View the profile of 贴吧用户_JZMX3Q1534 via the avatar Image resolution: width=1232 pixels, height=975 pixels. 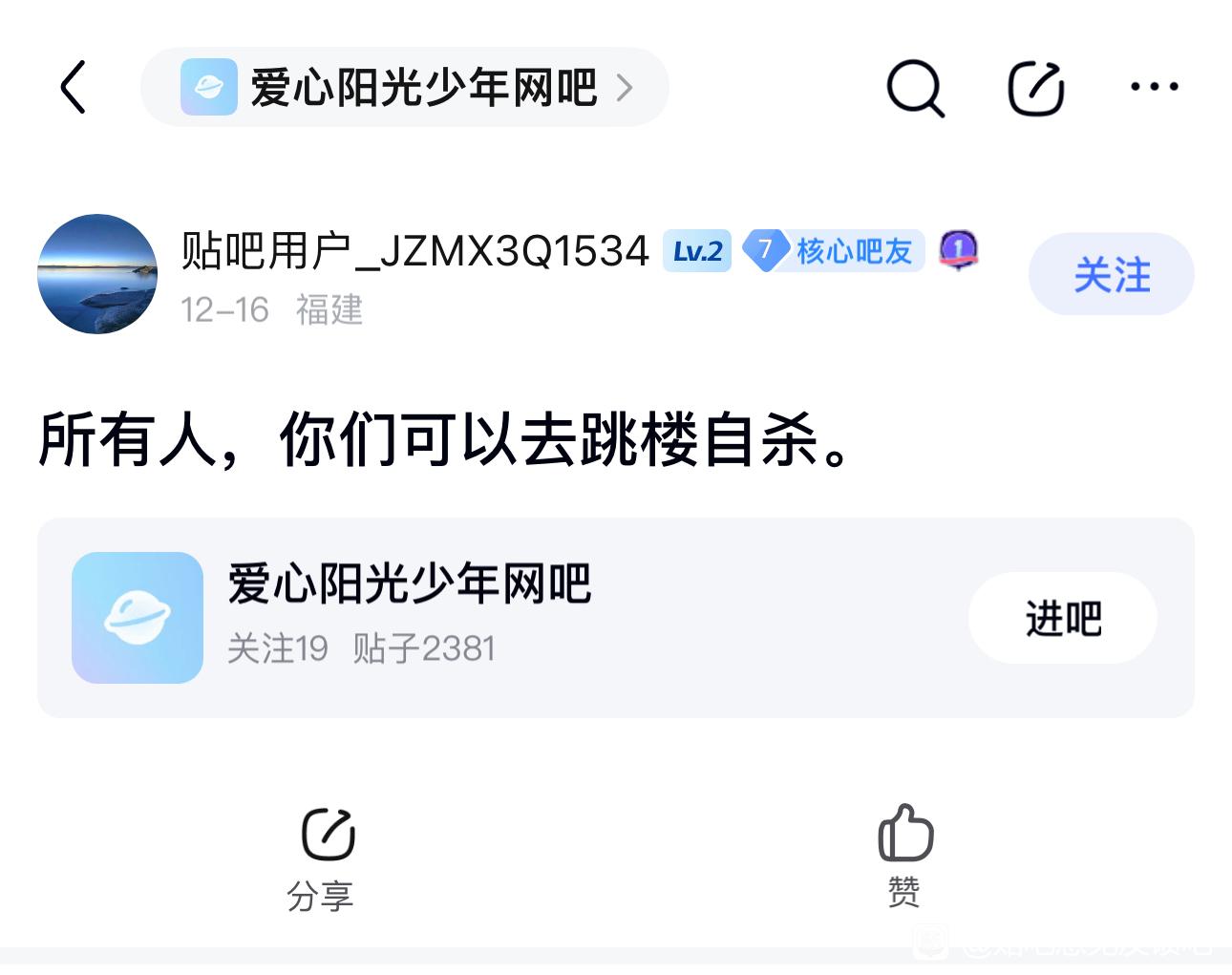tap(97, 274)
